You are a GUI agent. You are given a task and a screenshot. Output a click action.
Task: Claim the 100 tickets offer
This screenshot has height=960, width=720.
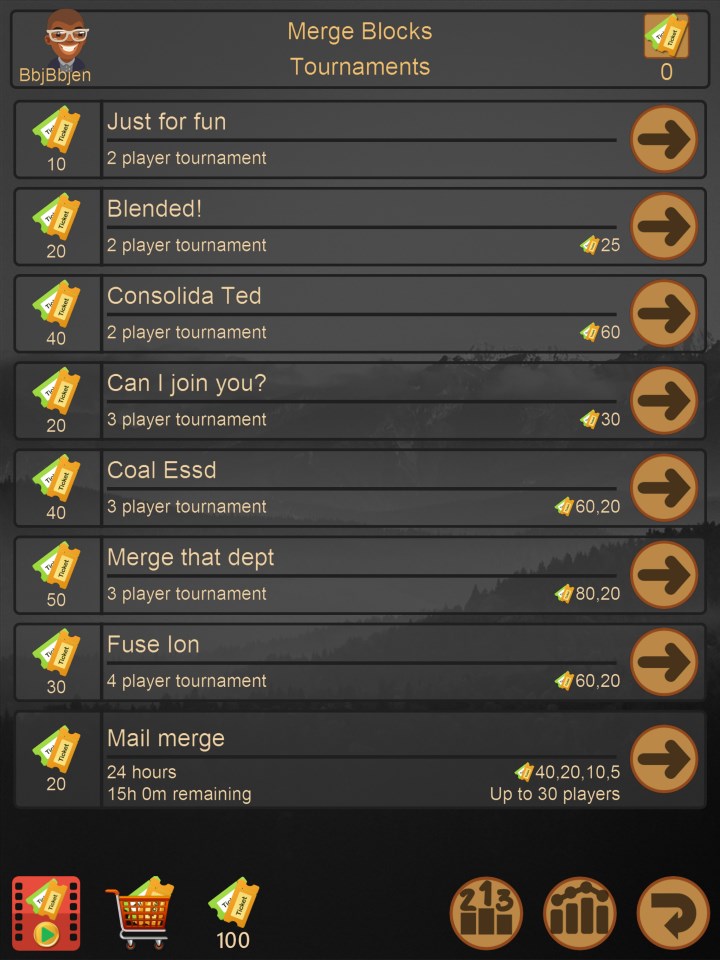[x=233, y=912]
